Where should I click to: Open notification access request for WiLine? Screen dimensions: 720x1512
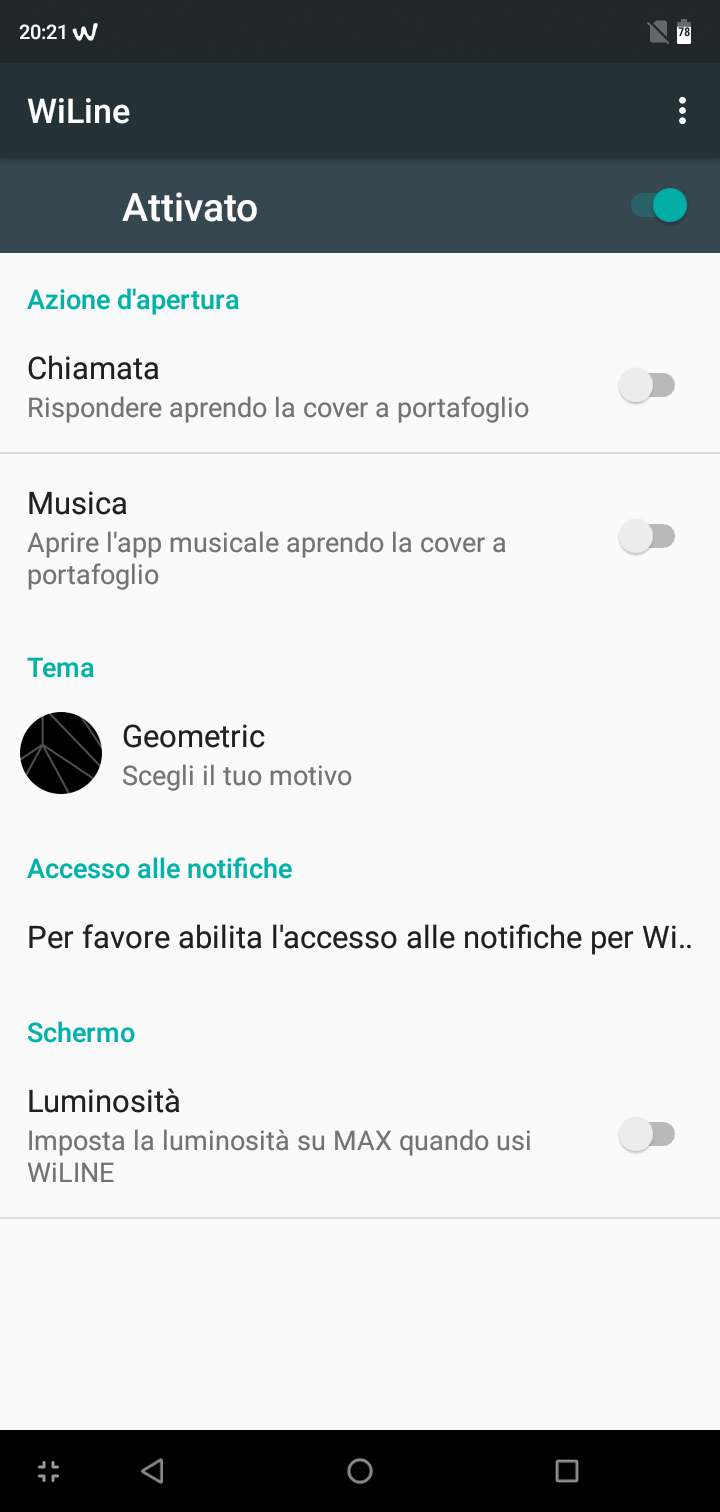tap(360, 938)
